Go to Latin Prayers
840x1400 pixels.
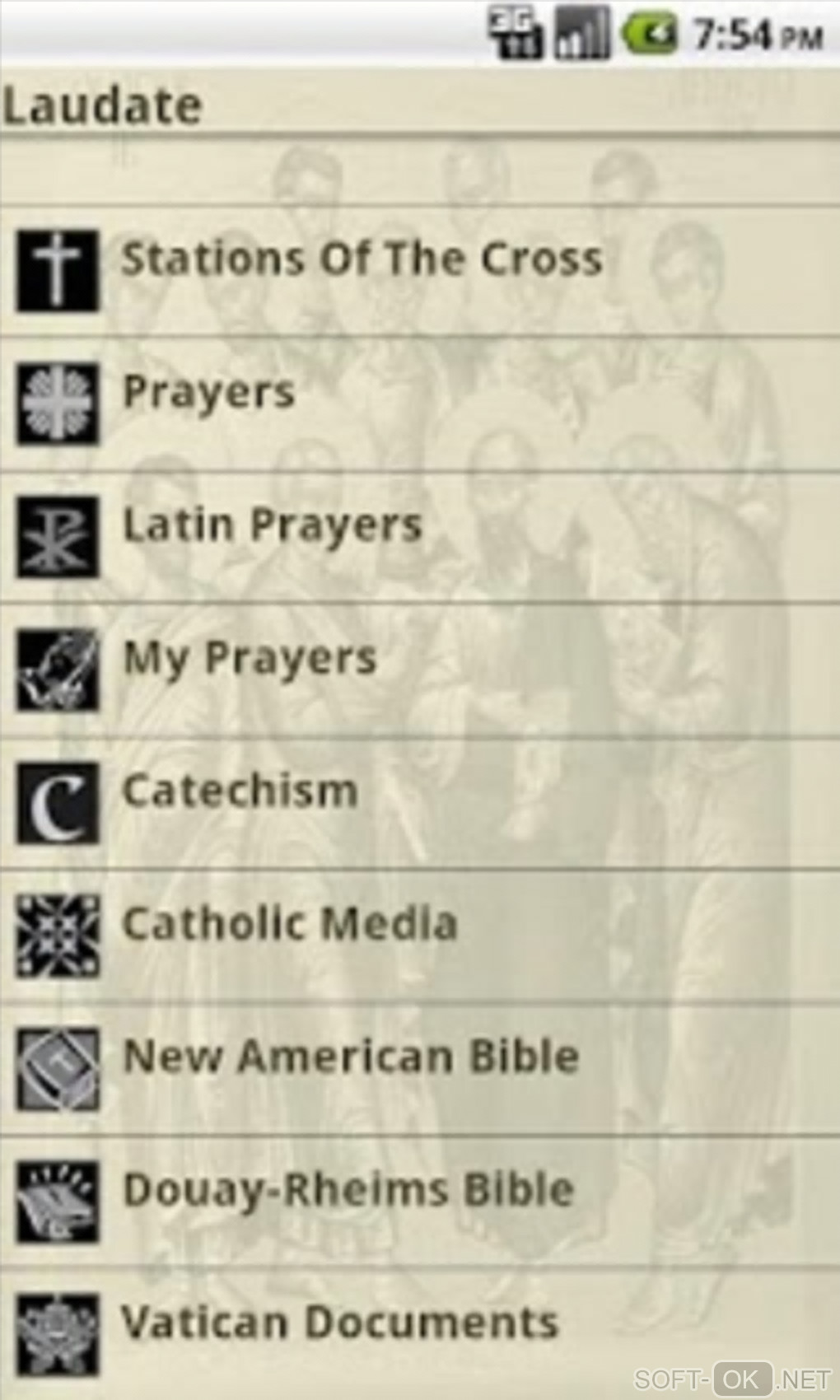pyautogui.click(x=272, y=525)
